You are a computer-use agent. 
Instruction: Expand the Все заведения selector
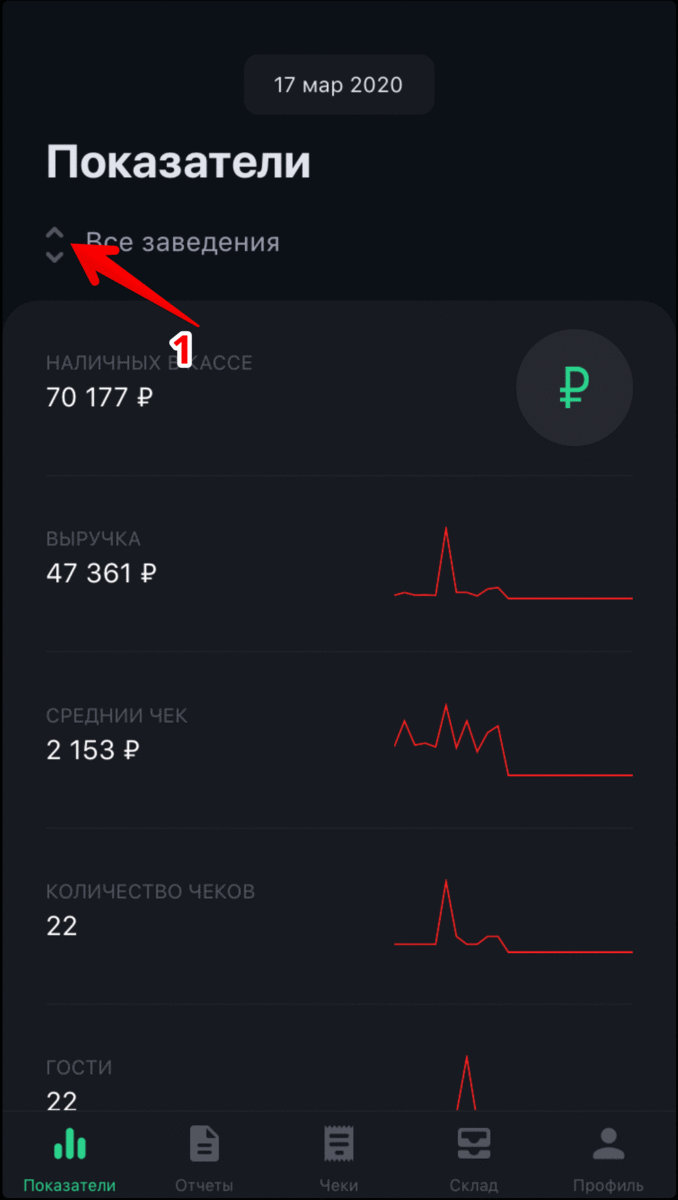(x=163, y=243)
